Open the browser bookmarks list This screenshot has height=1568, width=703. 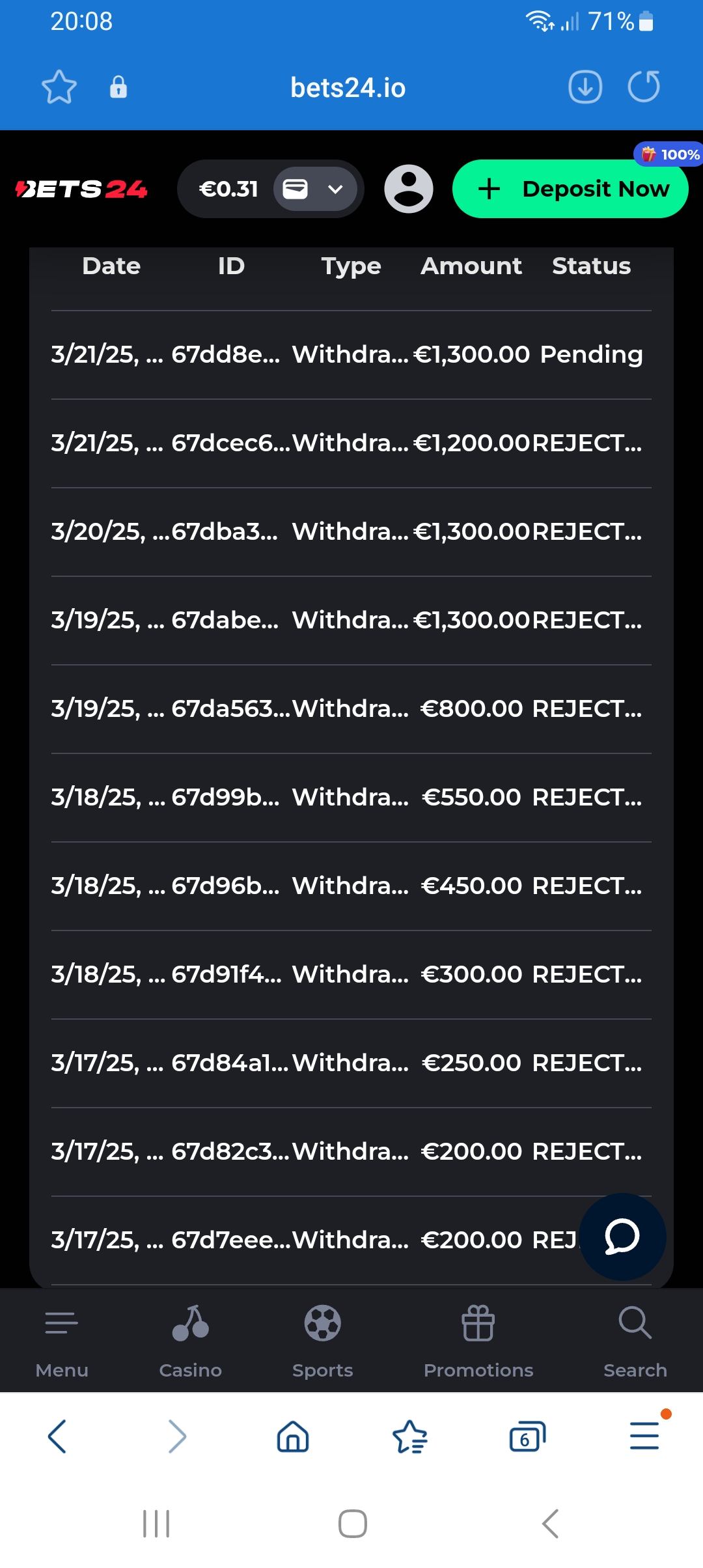tap(410, 1436)
